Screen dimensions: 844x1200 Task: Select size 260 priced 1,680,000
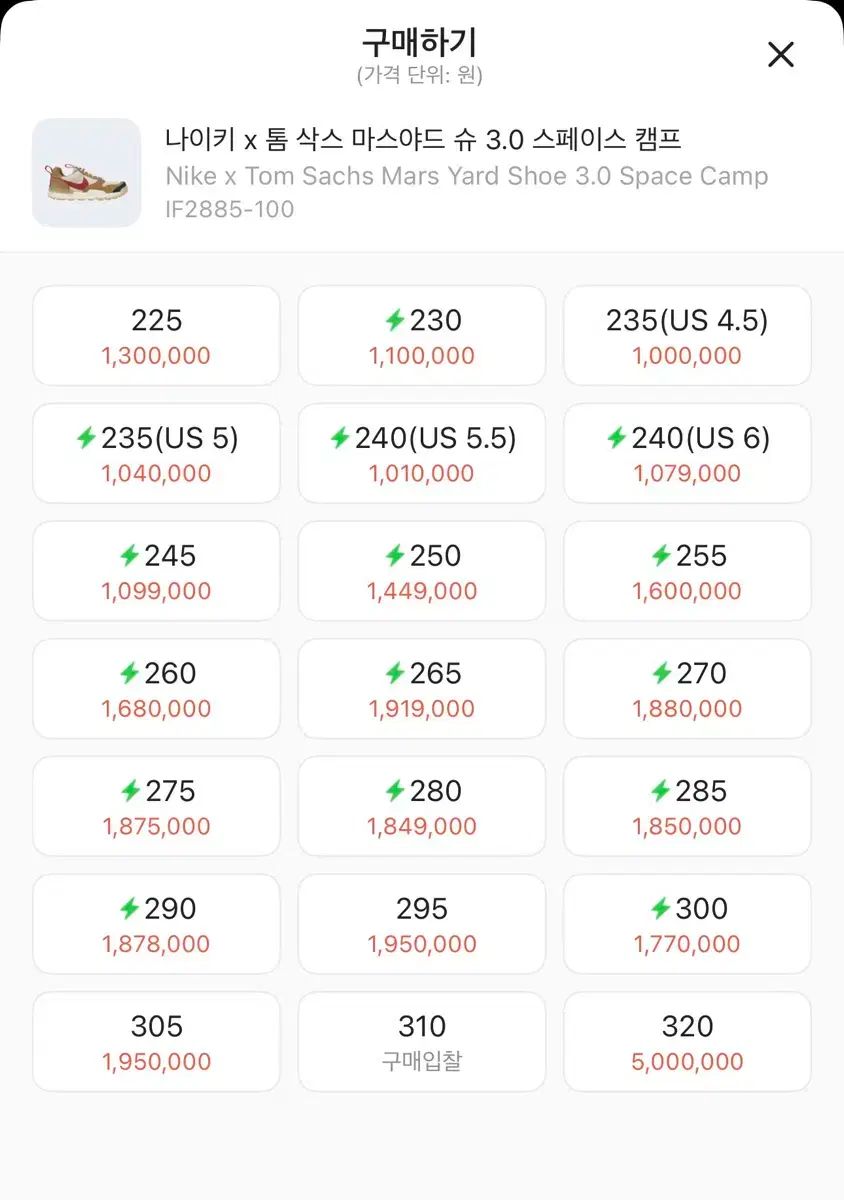click(x=156, y=689)
